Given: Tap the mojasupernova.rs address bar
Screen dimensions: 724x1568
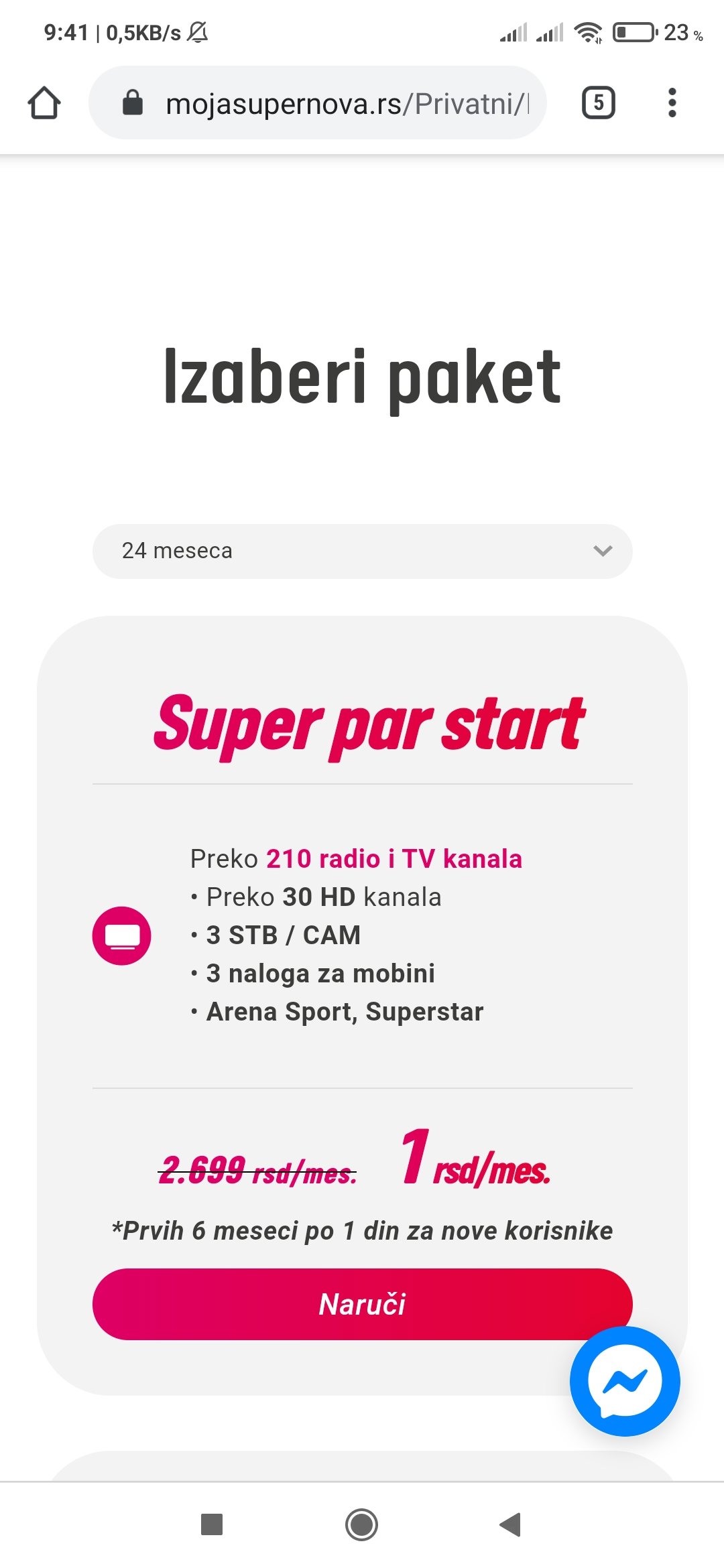Looking at the screenshot, I should [318, 103].
